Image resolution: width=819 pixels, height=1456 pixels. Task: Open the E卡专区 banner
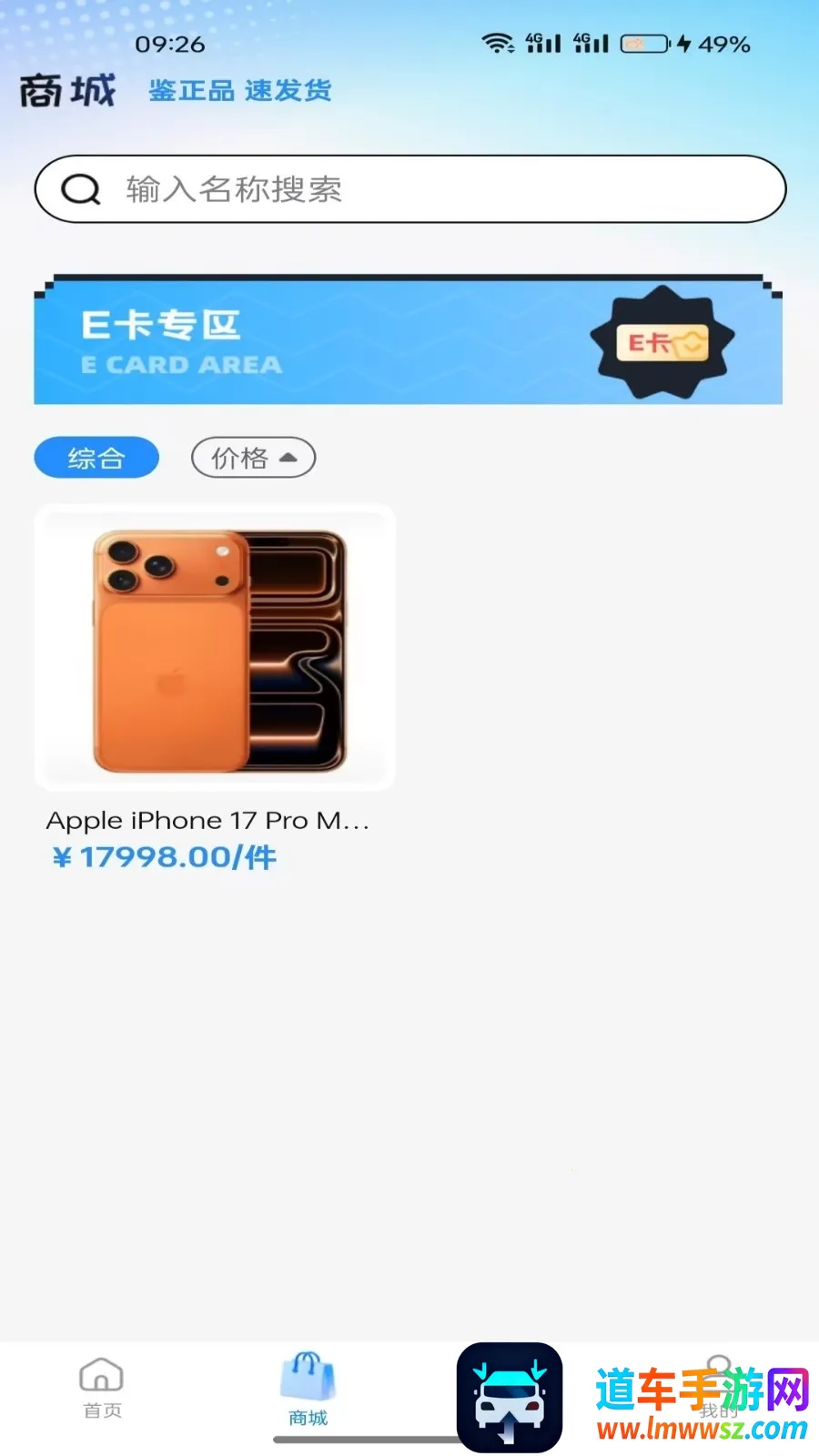(408, 339)
